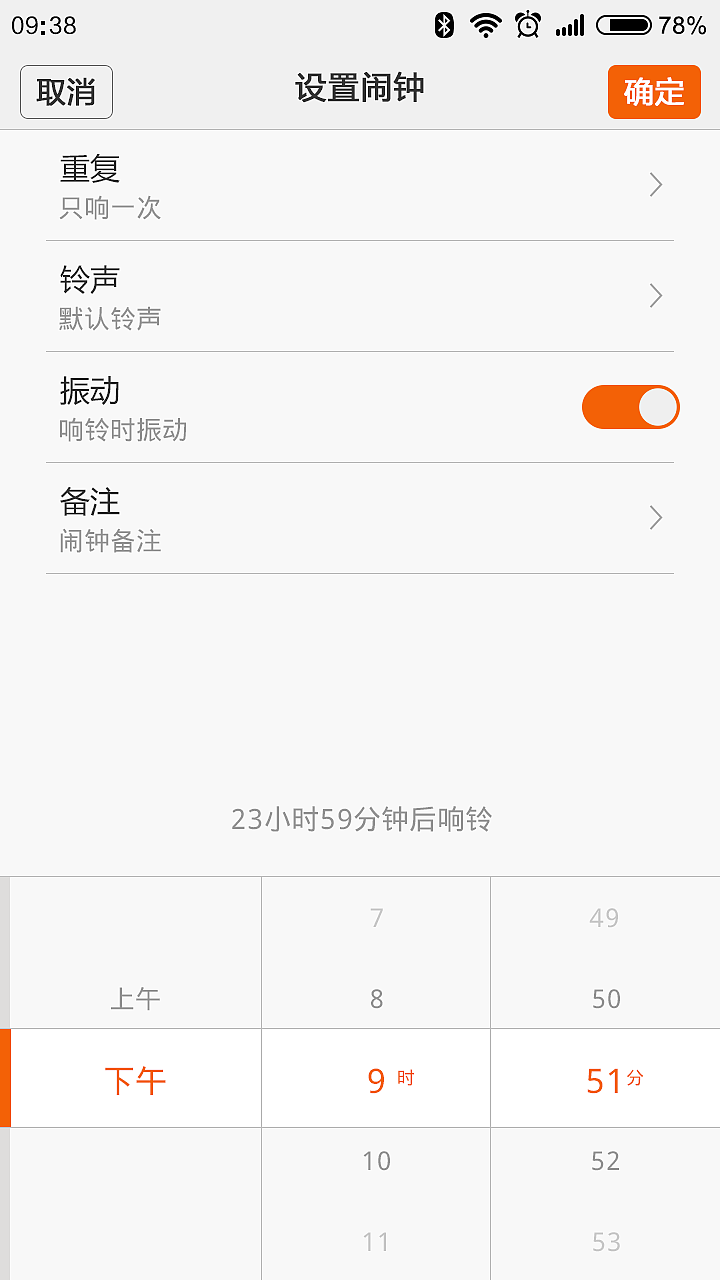The width and height of the screenshot is (720, 1280).
Task: Expand the 重复 repeat options
Action: pos(655,185)
